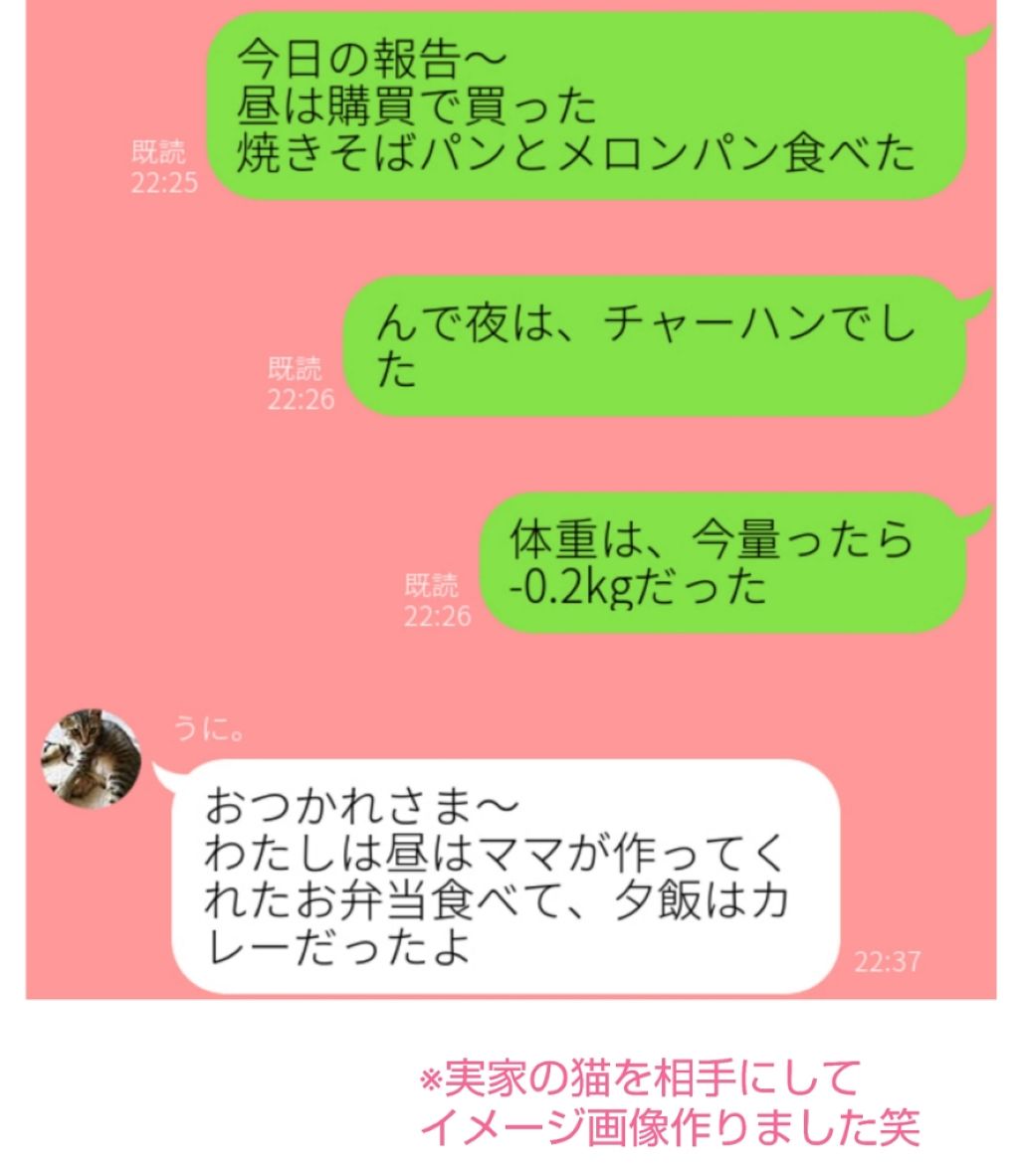Tap the 焼きそばパン text in the lunch report
1019x1176 pixels.
[368, 158]
